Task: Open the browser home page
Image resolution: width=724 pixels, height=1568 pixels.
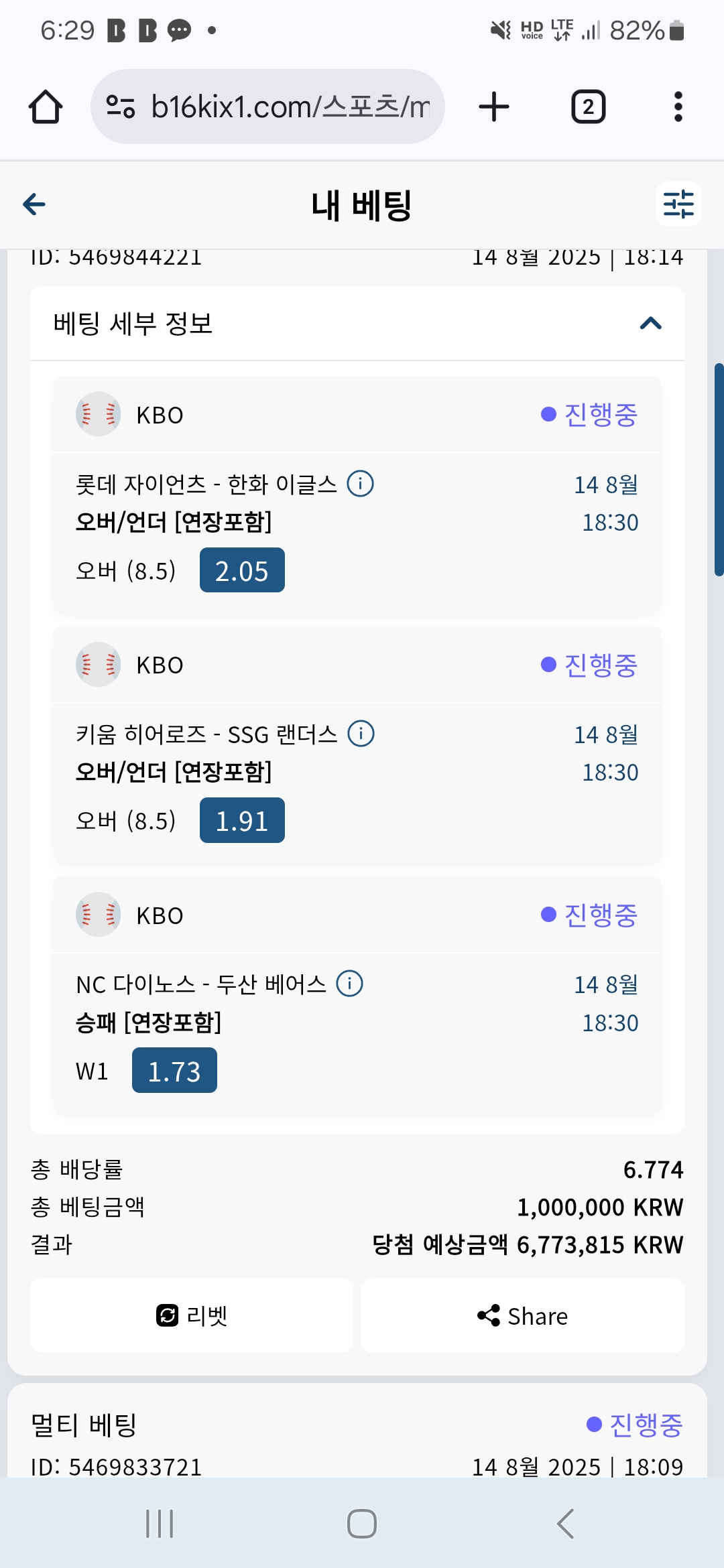Action: point(46,107)
